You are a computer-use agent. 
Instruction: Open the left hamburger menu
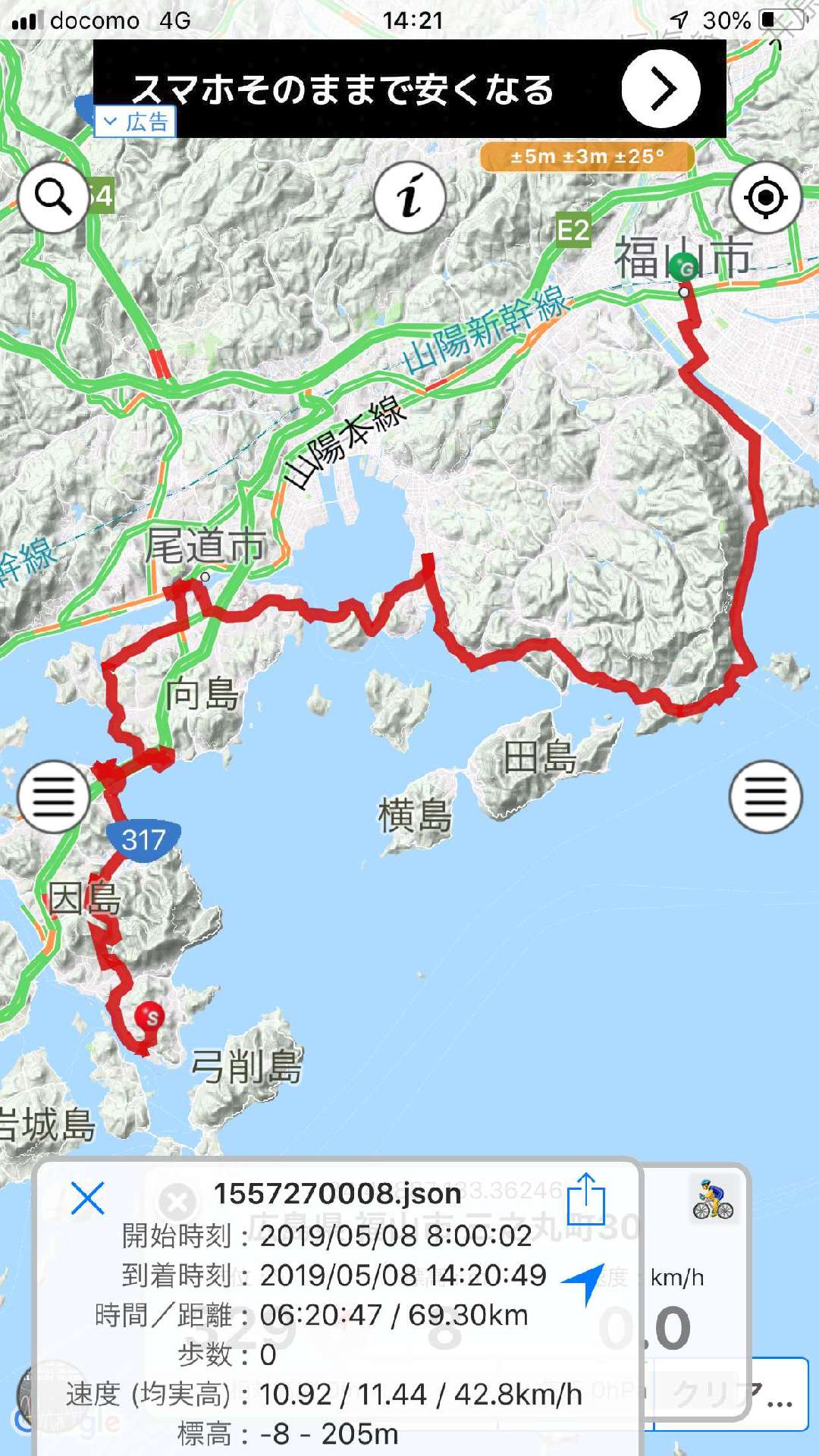click(53, 797)
